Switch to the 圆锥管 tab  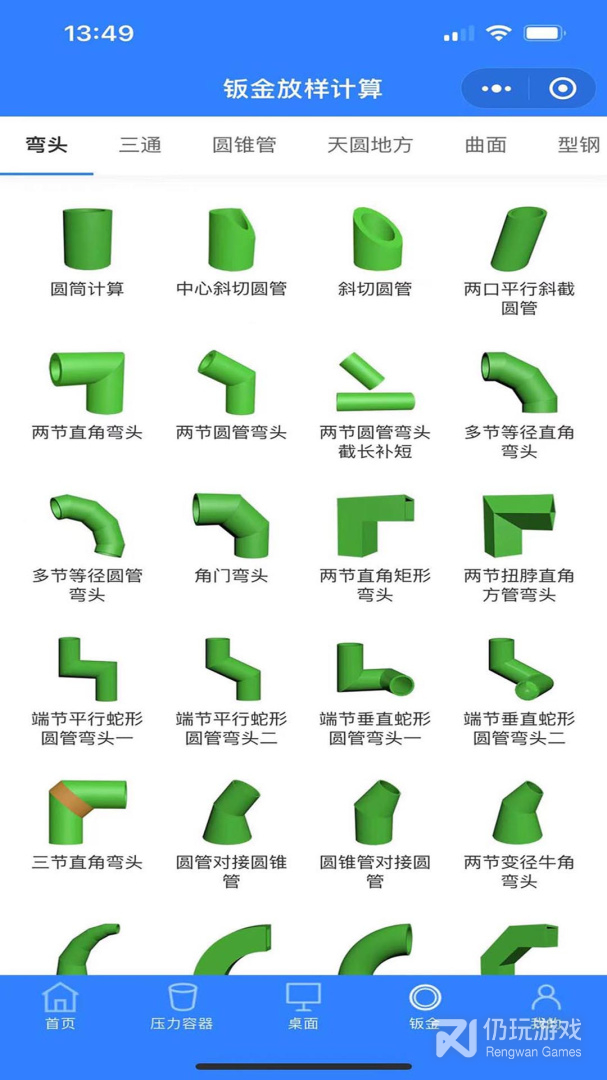[x=244, y=145]
